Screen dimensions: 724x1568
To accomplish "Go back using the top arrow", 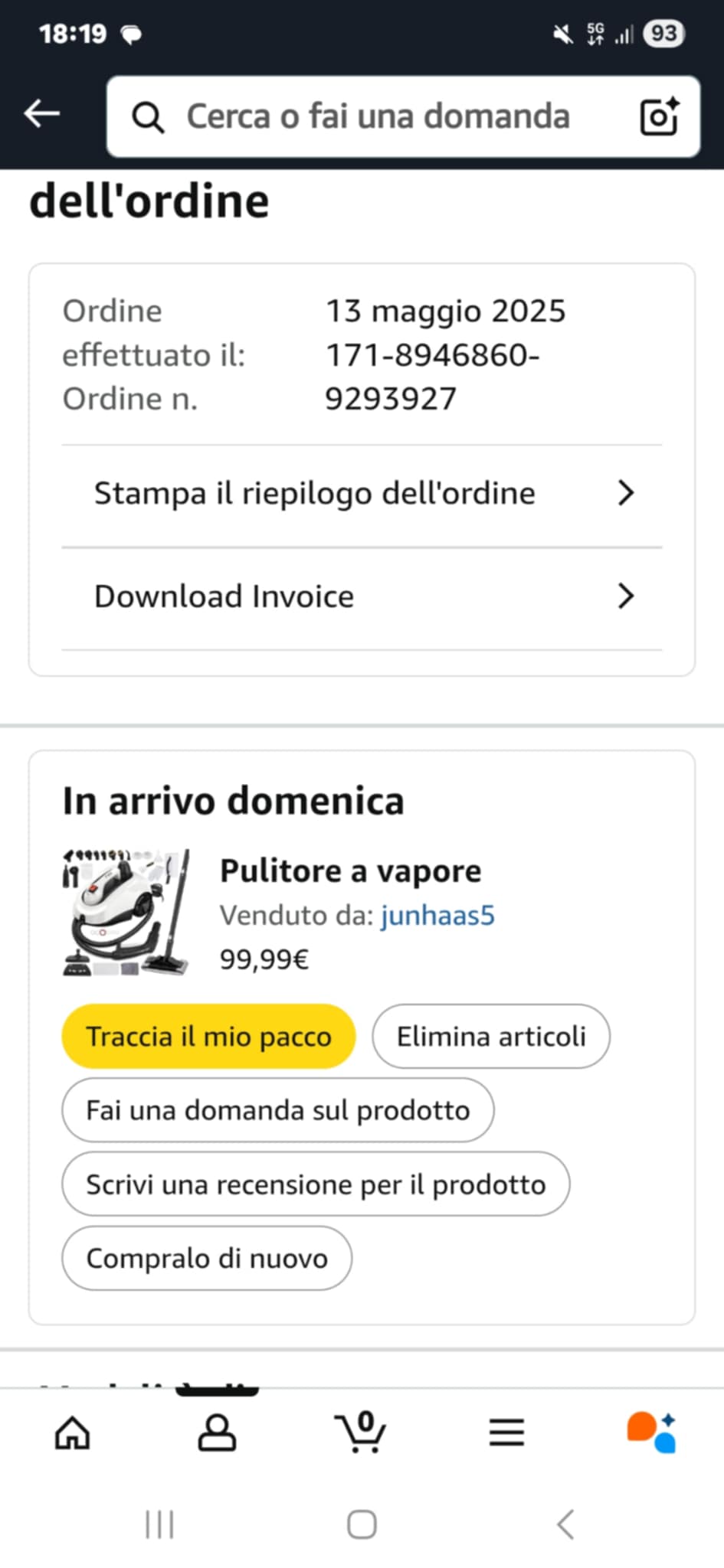I will [42, 115].
